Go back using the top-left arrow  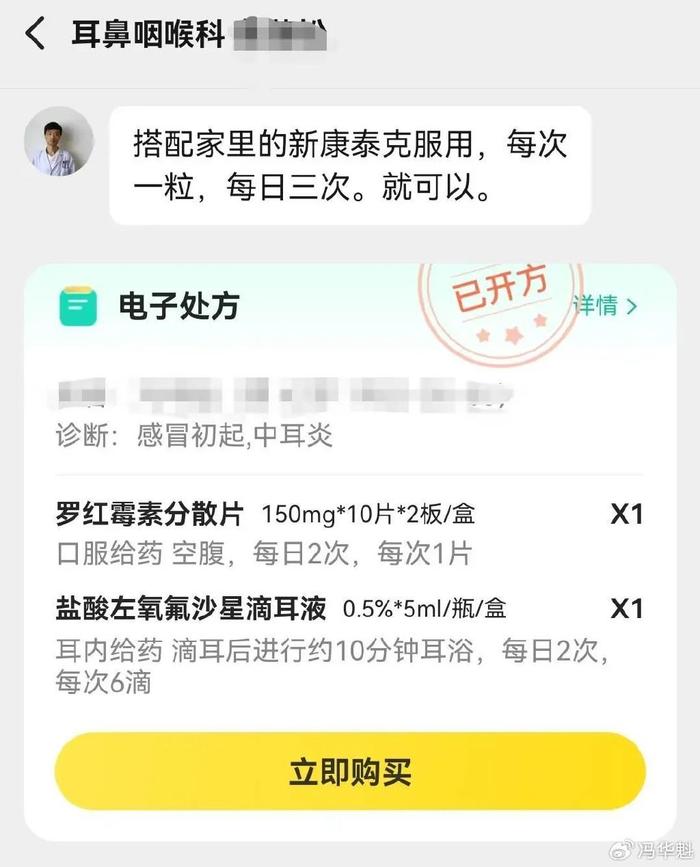tap(35, 33)
